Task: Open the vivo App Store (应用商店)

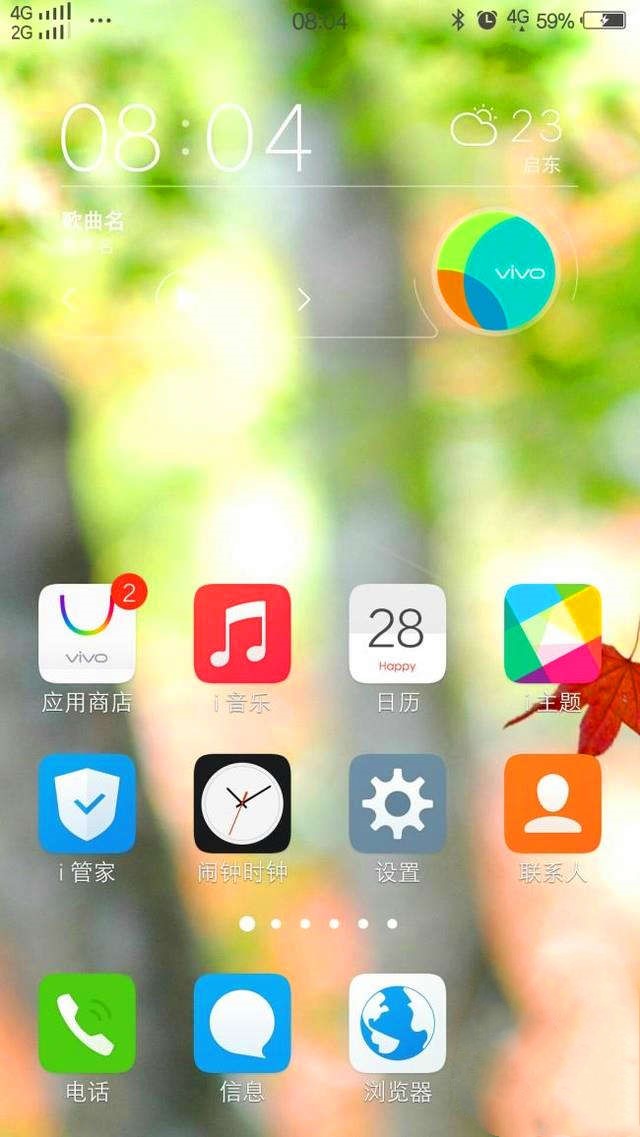Action: coord(87,634)
